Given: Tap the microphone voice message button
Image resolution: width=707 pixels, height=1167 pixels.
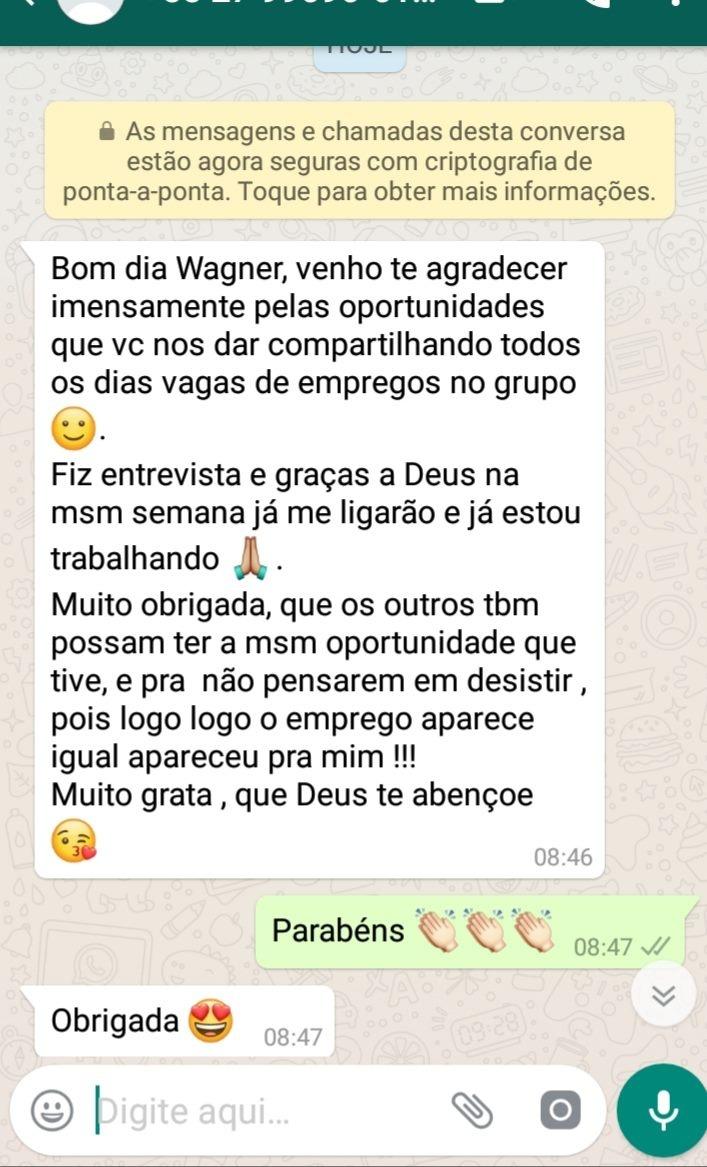Looking at the screenshot, I should (x=661, y=1110).
